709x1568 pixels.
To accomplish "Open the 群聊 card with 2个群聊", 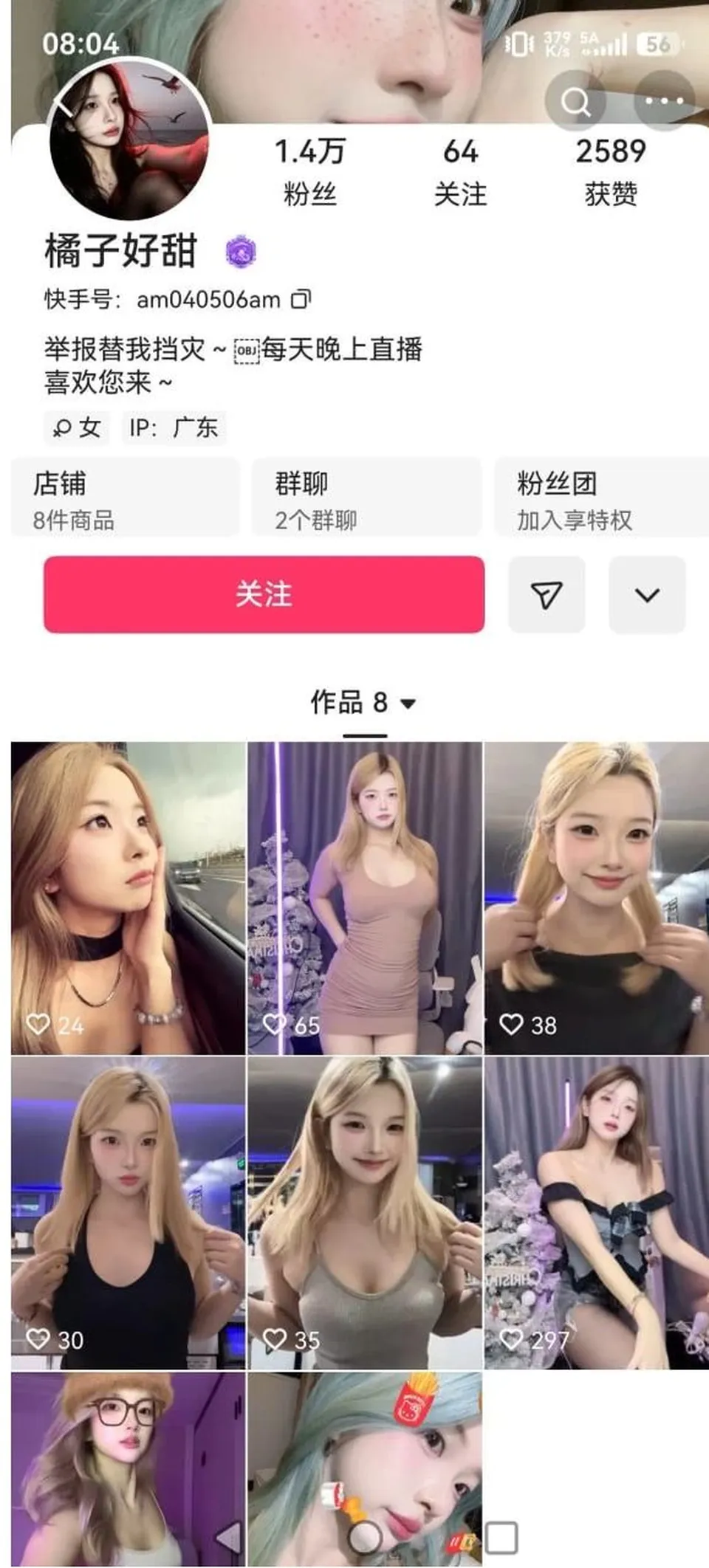I will pos(366,497).
